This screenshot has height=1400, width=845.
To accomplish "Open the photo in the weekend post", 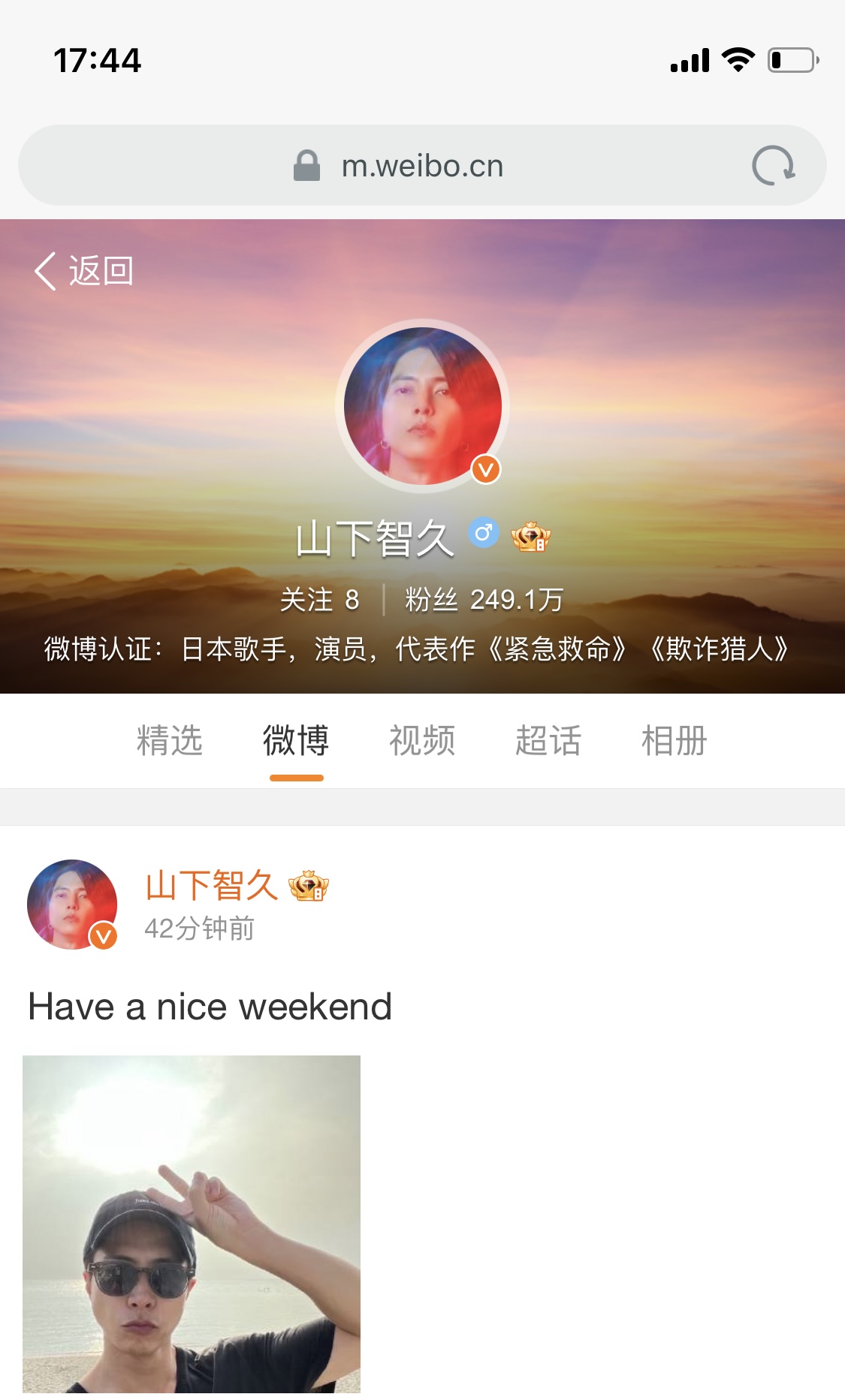I will tap(192, 1224).
